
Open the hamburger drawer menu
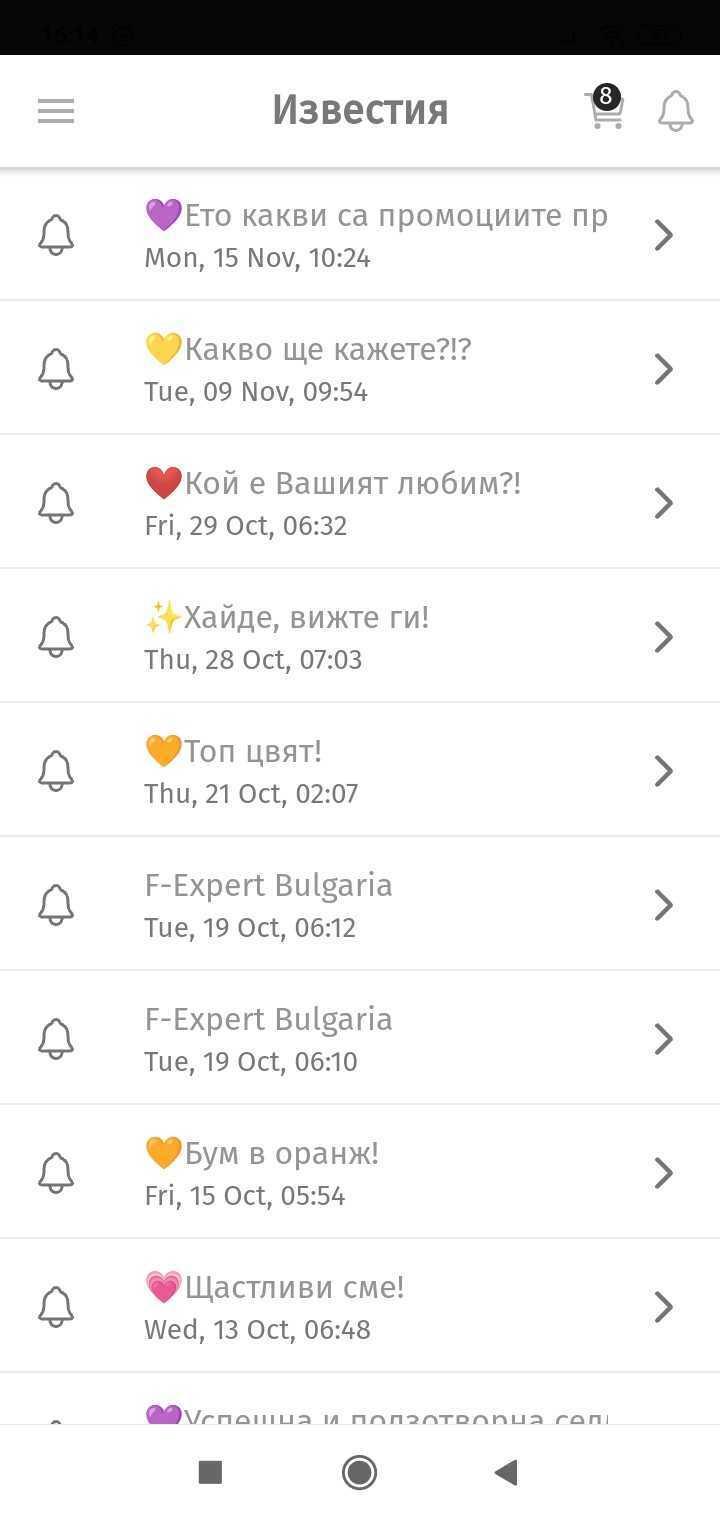pos(56,111)
